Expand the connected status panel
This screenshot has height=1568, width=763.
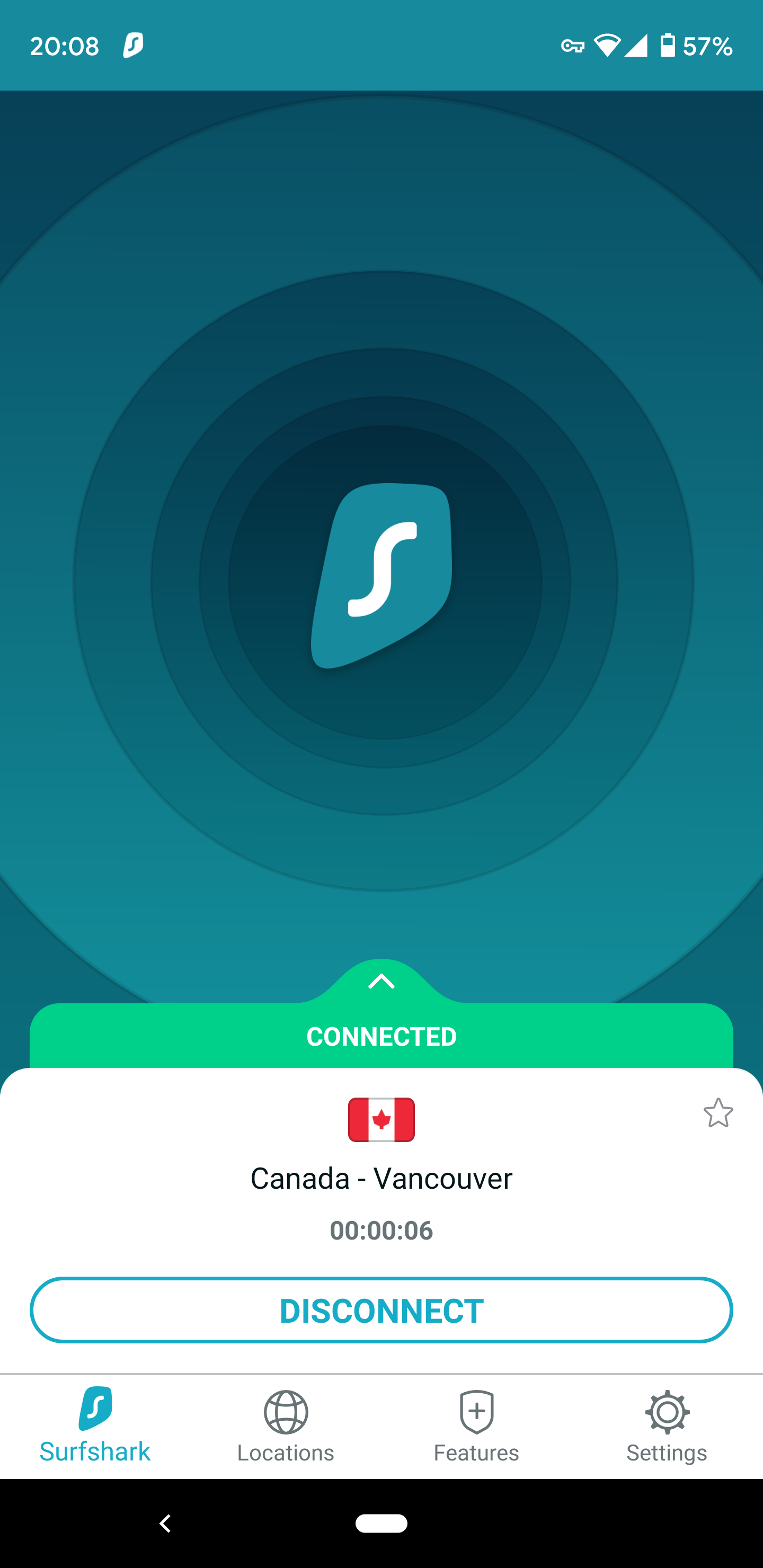click(381, 981)
